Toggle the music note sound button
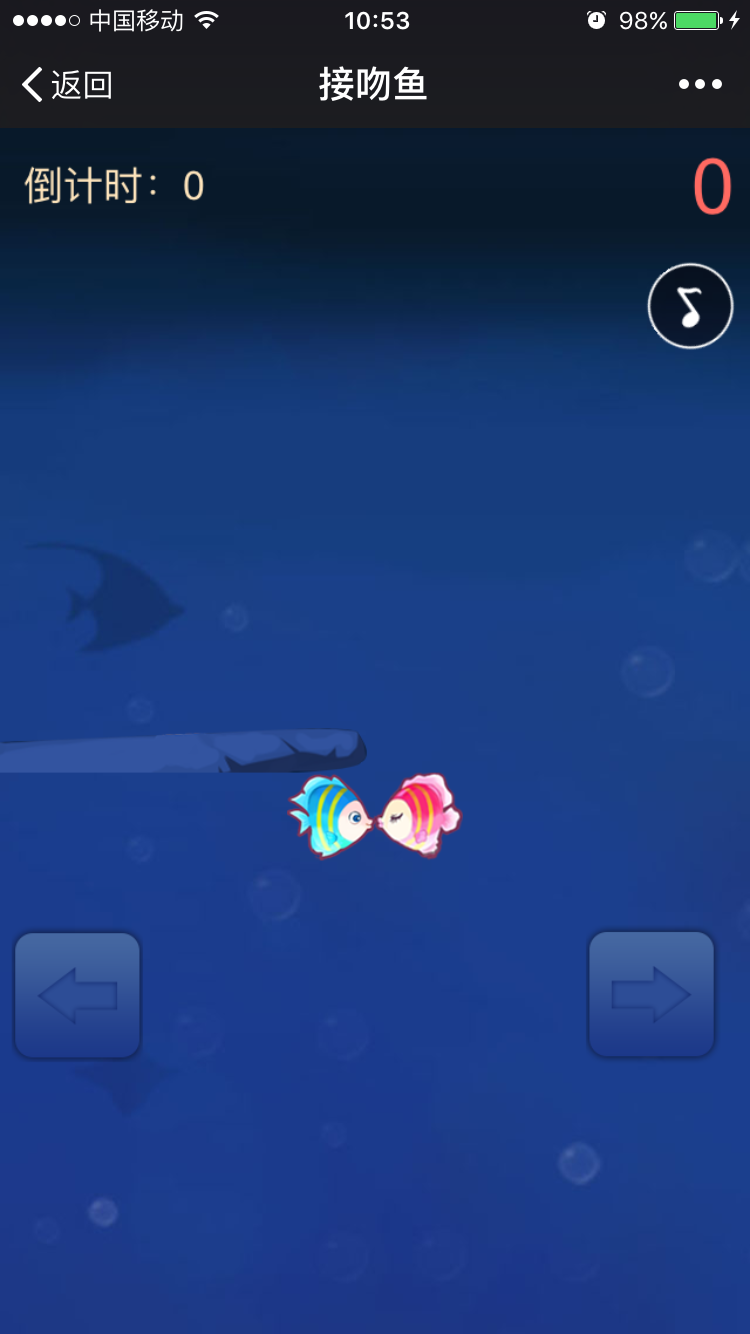 click(x=690, y=306)
